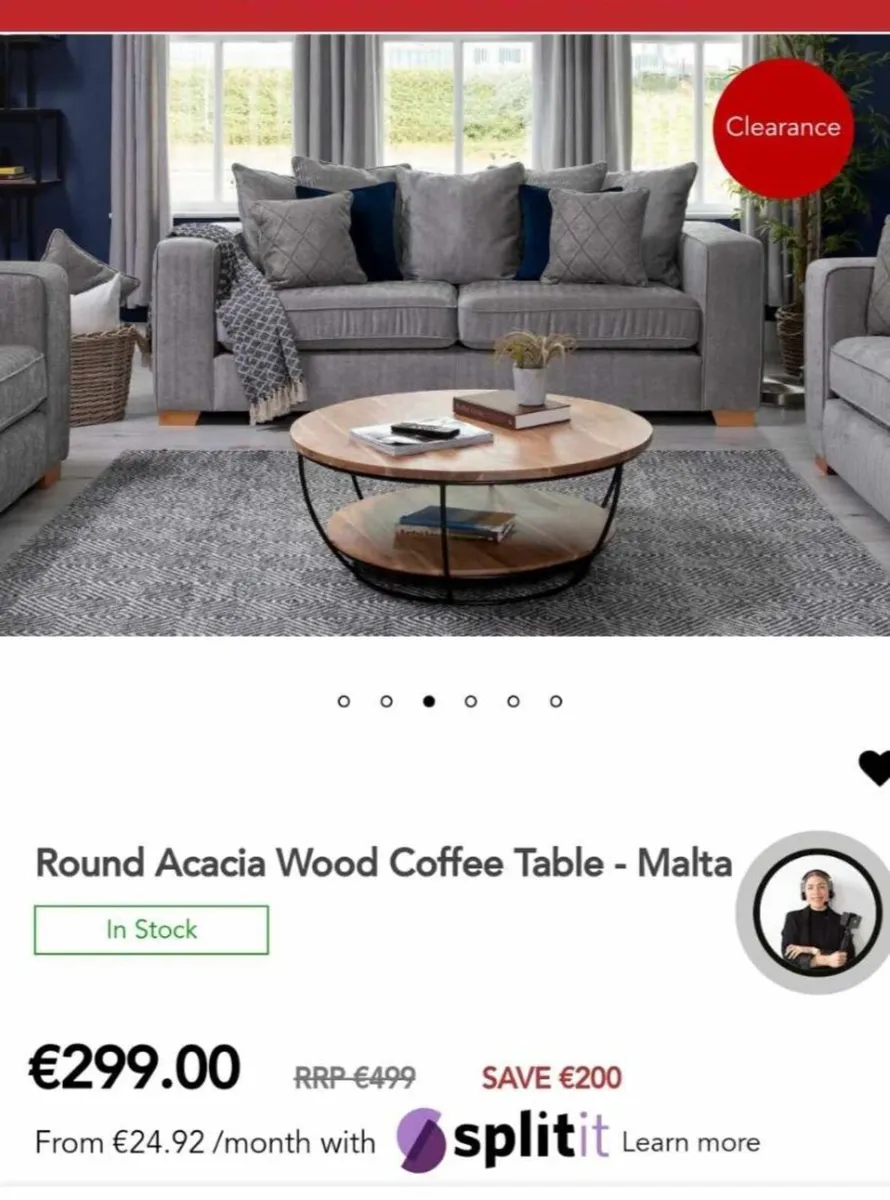Viewport: 890px width, 1200px height.
Task: Click the In Stock status badge
Action: (151, 930)
